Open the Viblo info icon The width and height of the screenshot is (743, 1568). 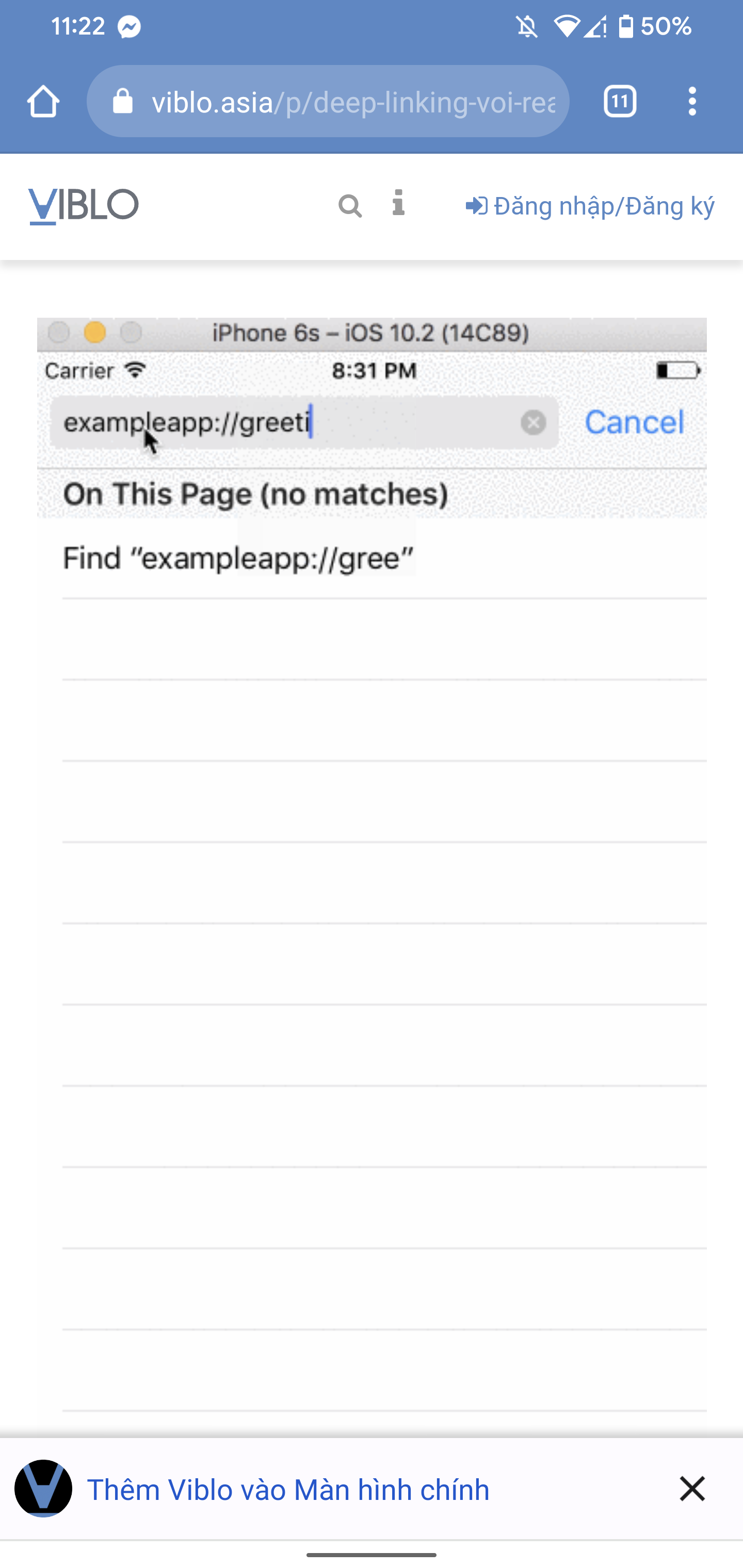(398, 203)
